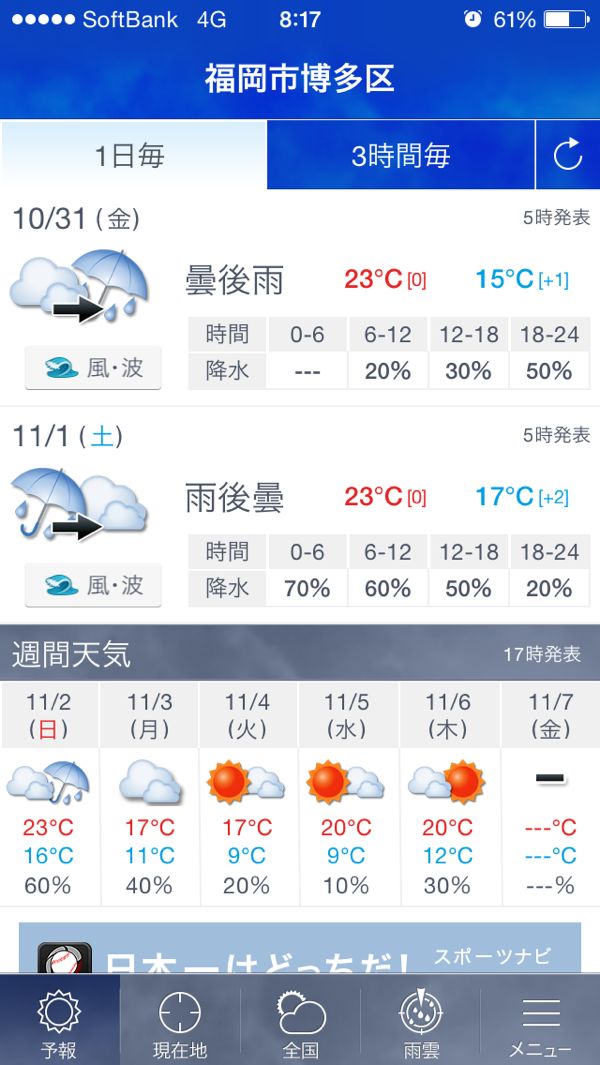The height and width of the screenshot is (1065, 600).
Task: View the 11/4 (火) weekly forecast
Action: tap(248, 793)
